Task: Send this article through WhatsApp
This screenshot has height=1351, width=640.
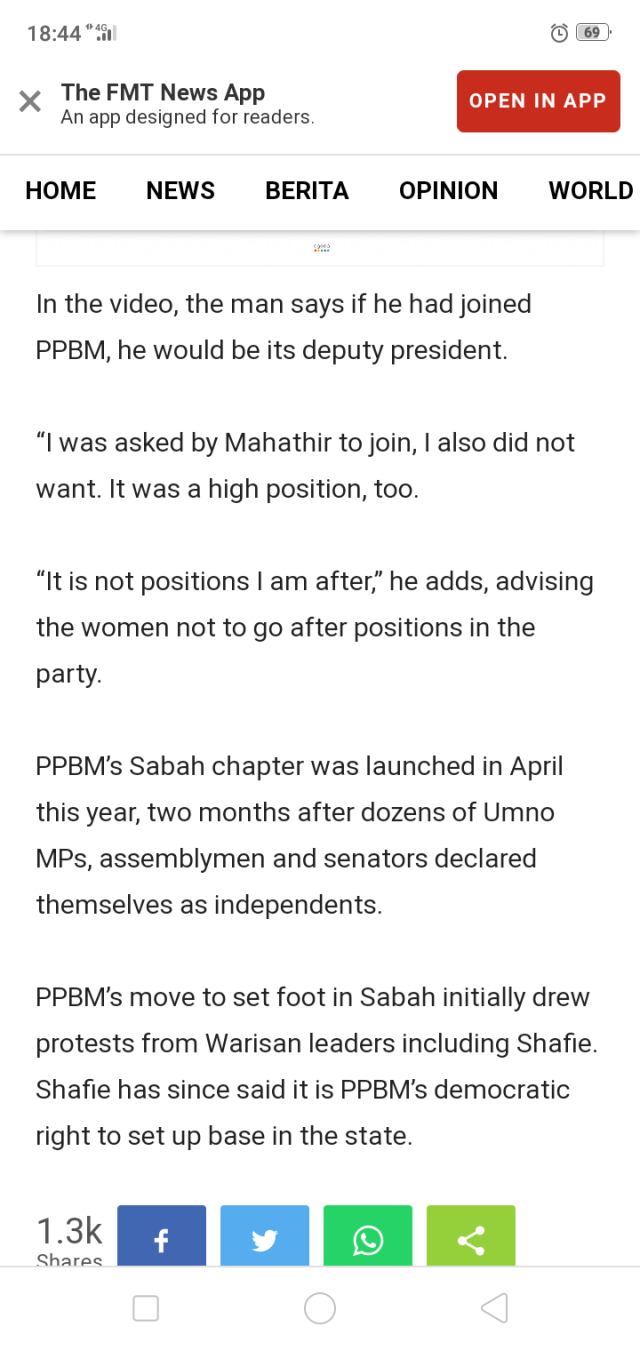Action: coord(368,1238)
